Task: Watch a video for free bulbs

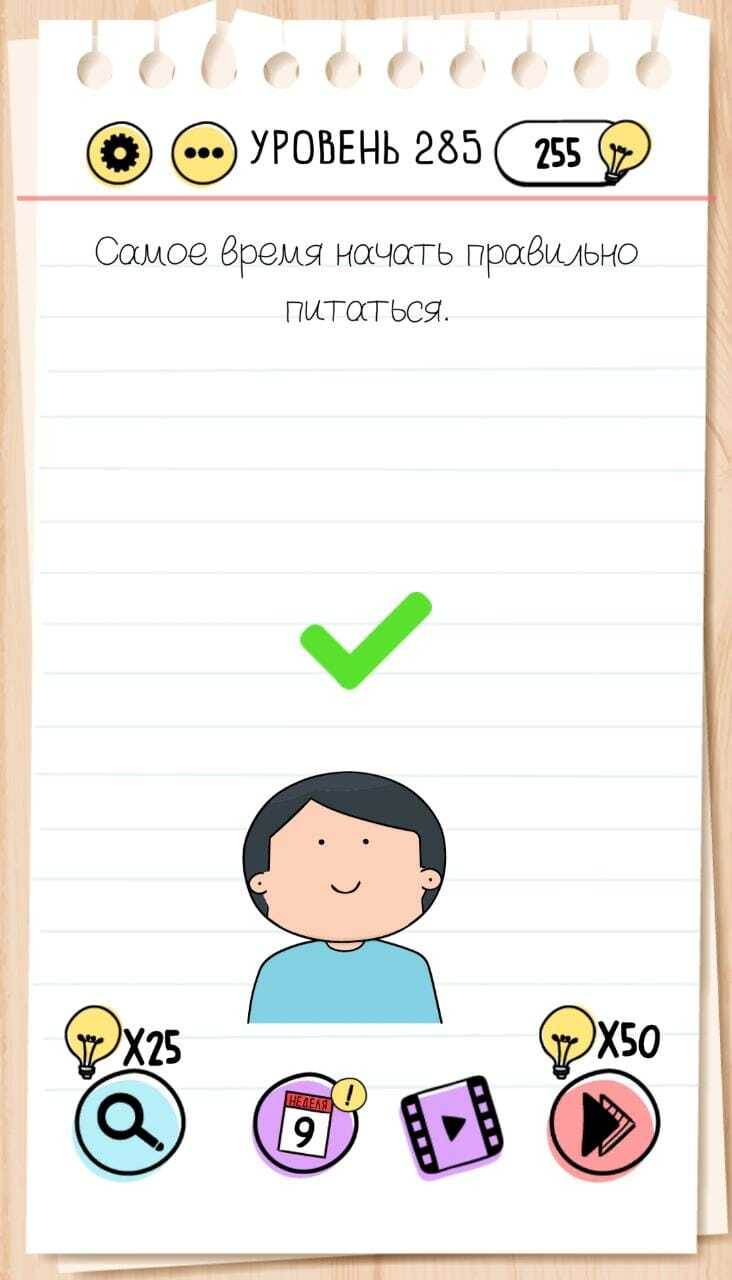Action: (451, 1126)
